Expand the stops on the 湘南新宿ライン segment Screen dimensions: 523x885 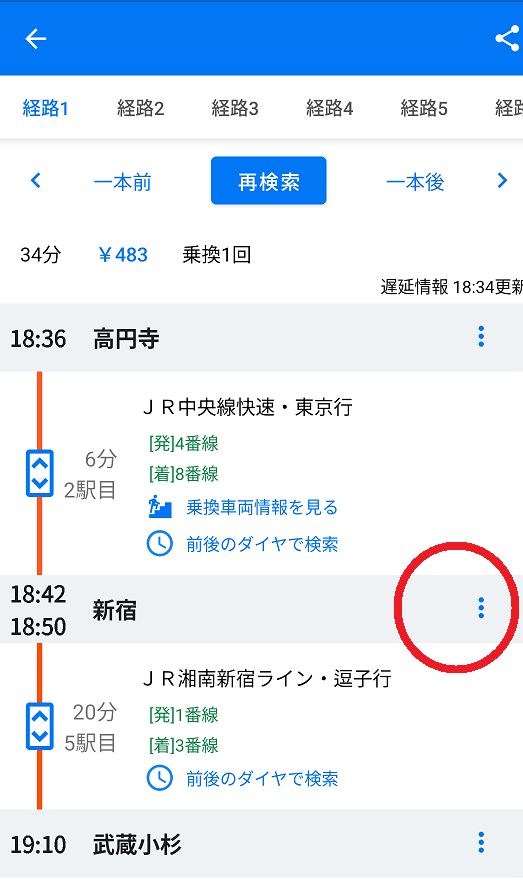[39, 726]
